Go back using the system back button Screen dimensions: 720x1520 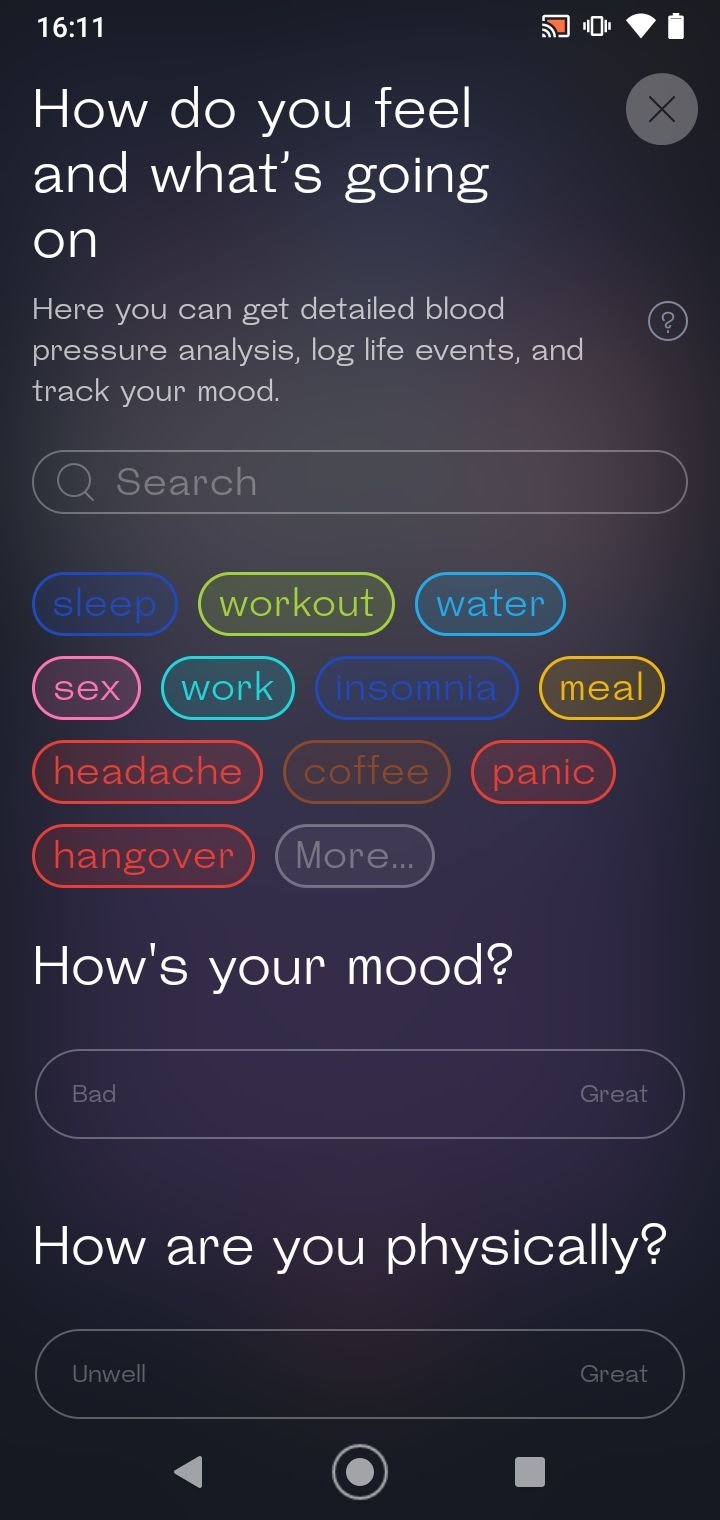(x=188, y=1472)
